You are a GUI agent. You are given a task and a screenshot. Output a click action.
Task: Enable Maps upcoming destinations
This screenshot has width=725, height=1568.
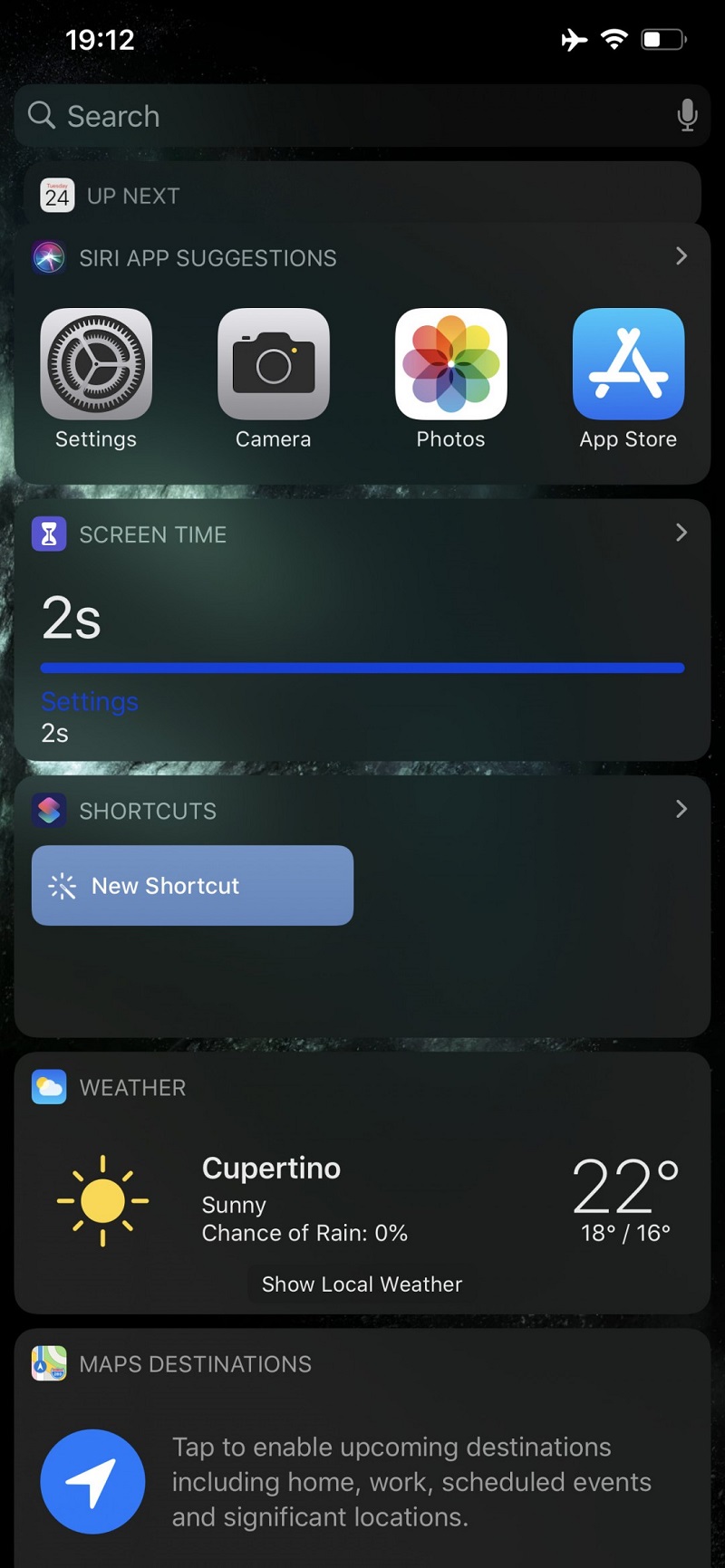[92, 1481]
